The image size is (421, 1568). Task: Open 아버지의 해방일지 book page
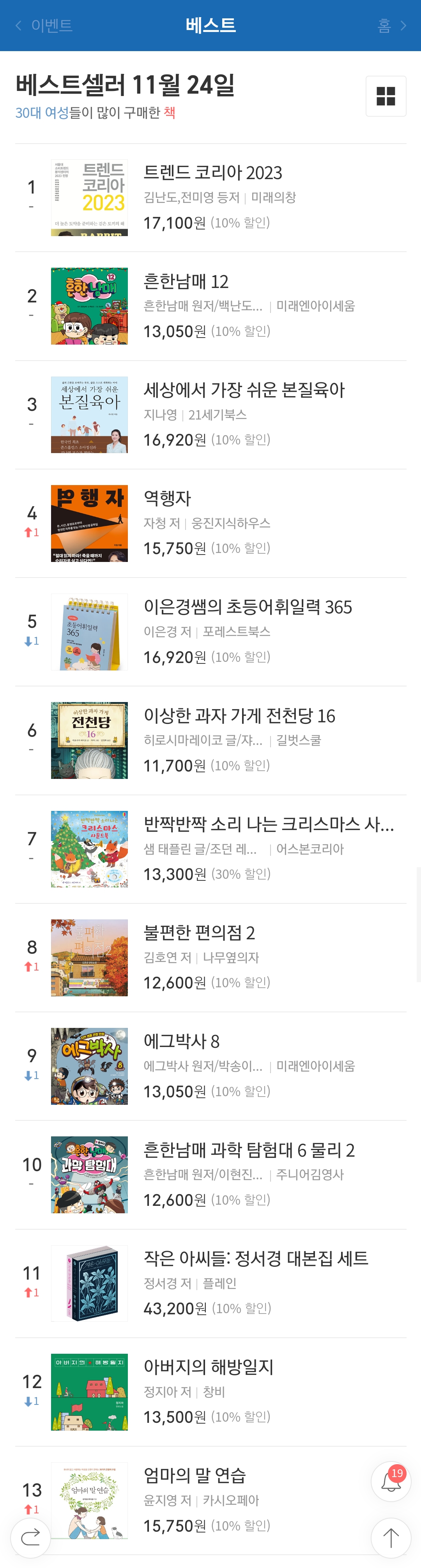(208, 1367)
